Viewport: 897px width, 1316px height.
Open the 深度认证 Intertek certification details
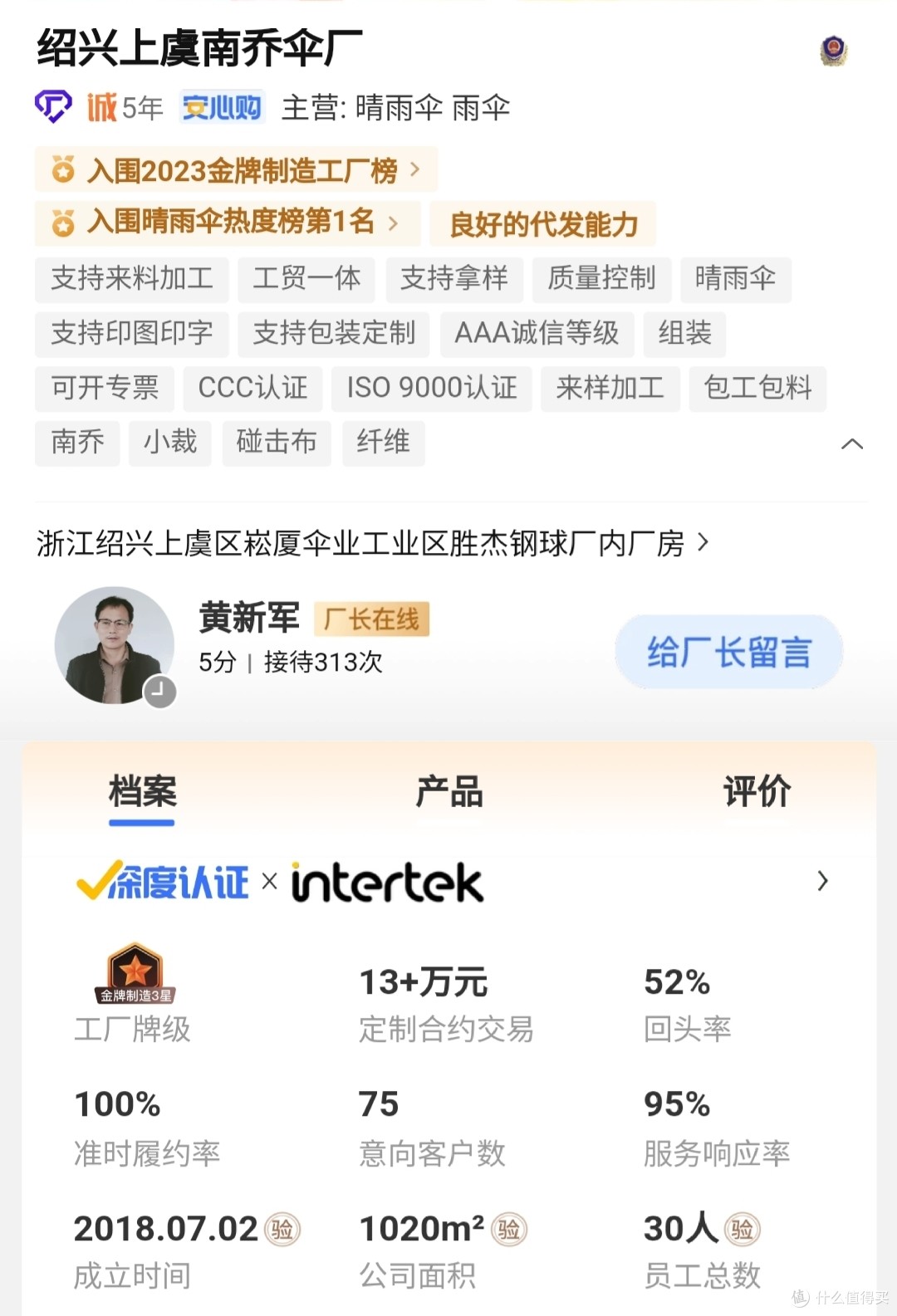point(448,881)
